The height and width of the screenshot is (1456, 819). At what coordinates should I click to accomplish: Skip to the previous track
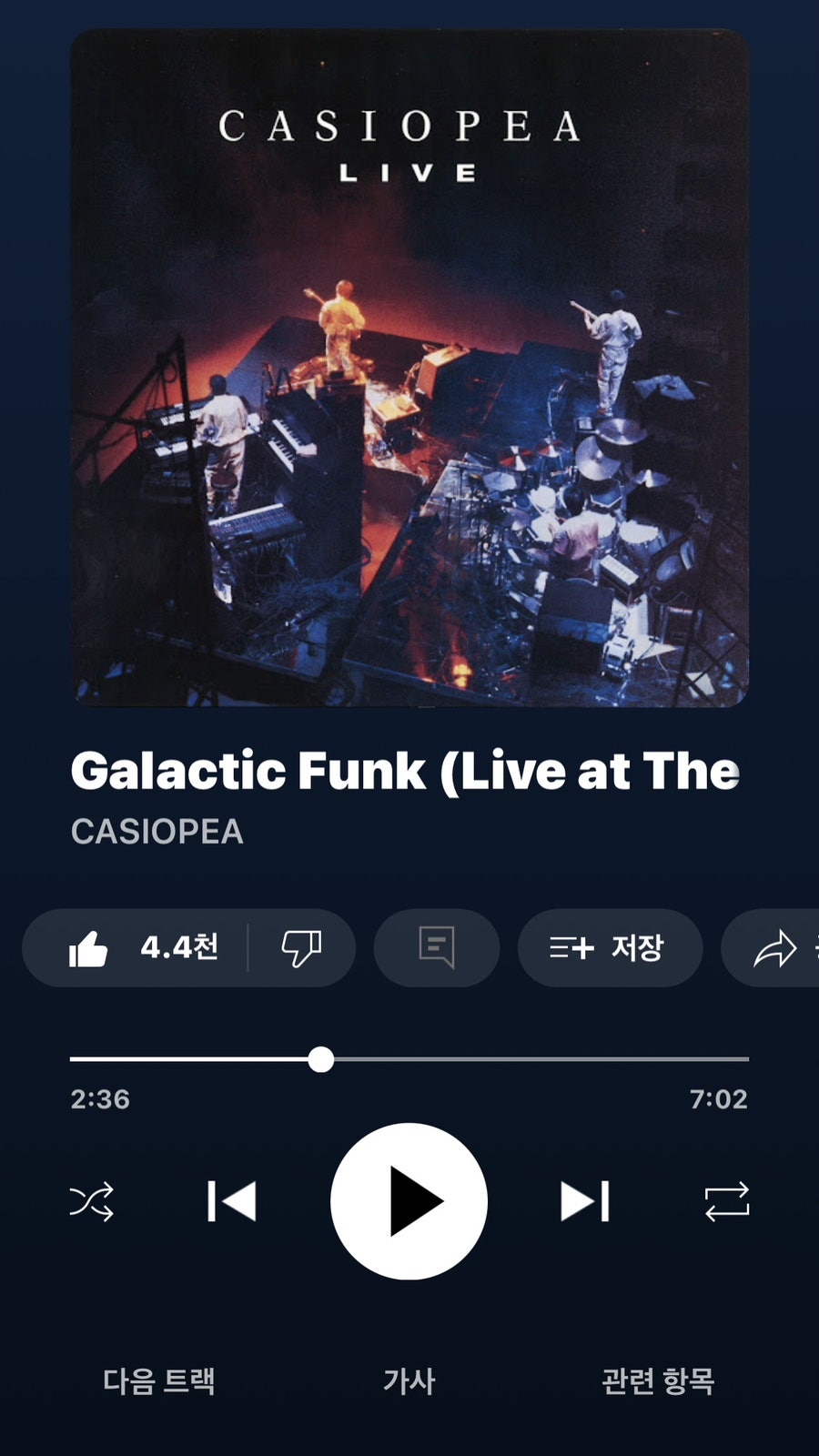(232, 1201)
